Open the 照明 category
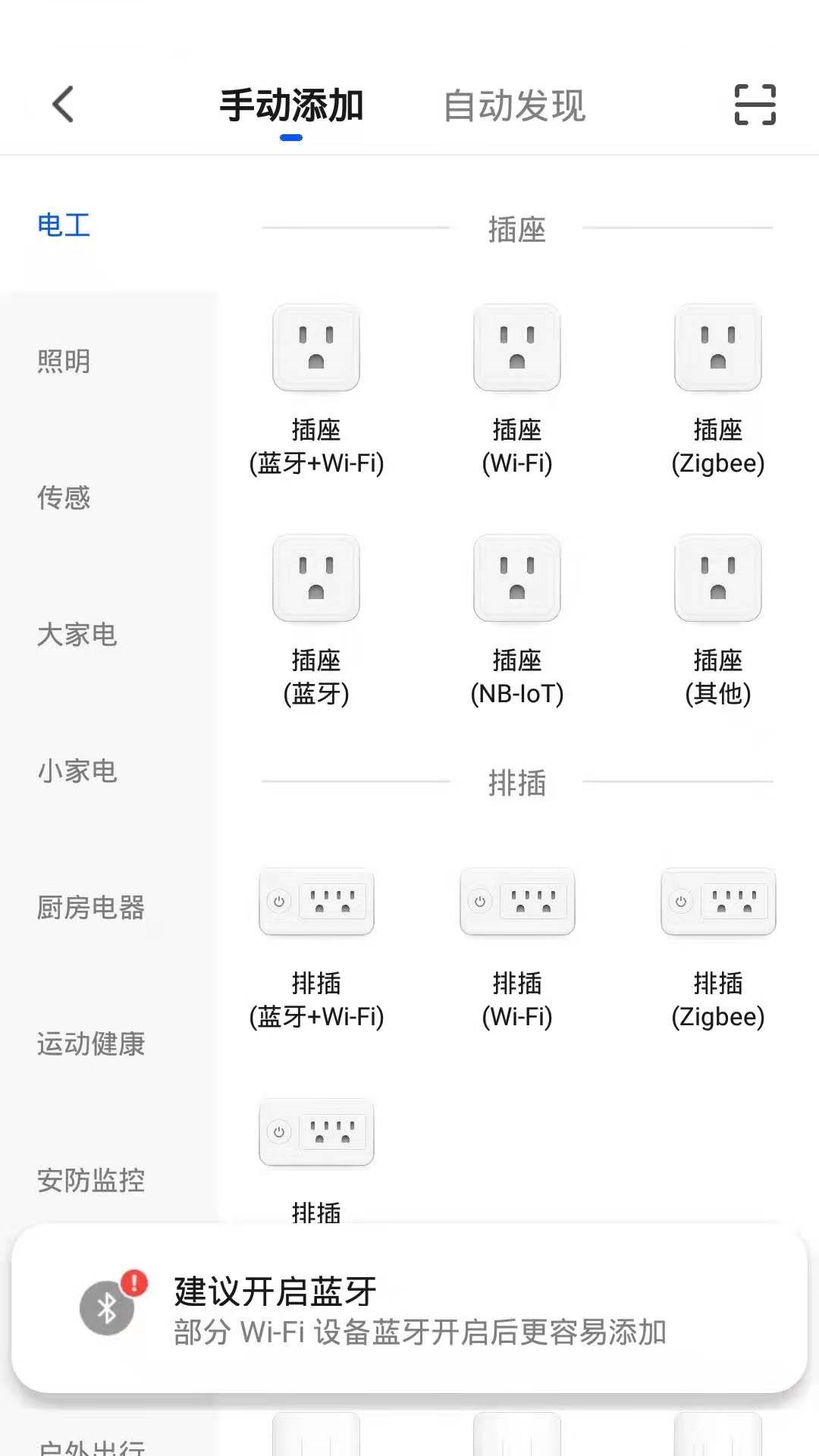This screenshot has height=1456, width=819. (x=64, y=361)
